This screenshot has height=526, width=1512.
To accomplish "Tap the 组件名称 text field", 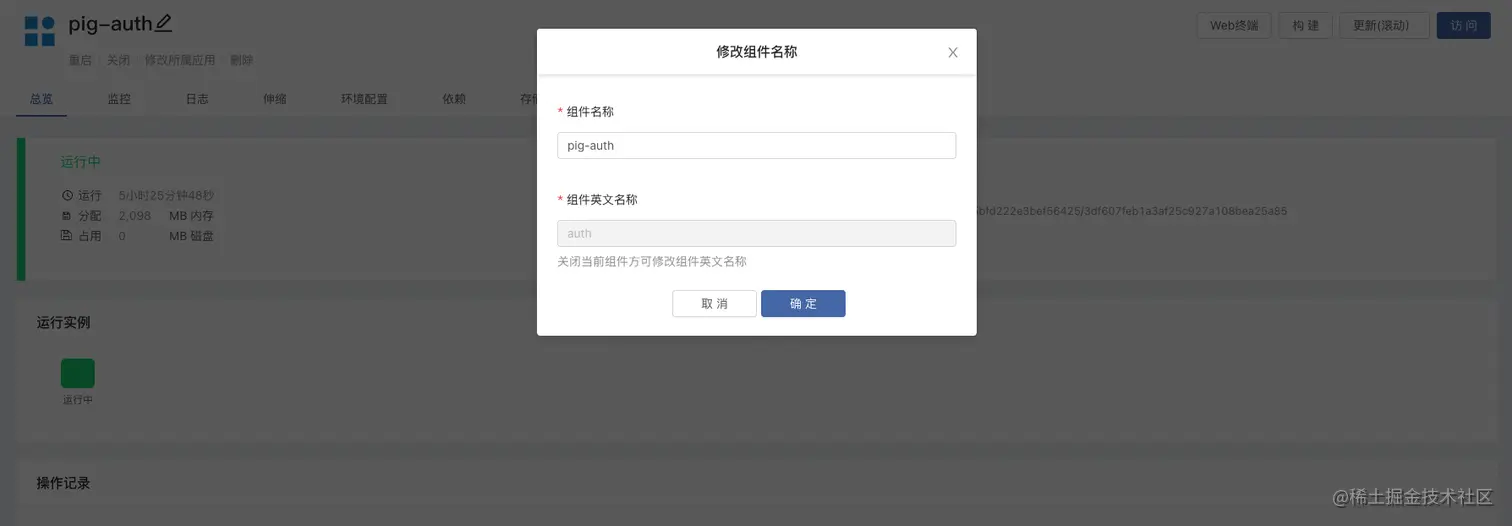I will 756,146.
